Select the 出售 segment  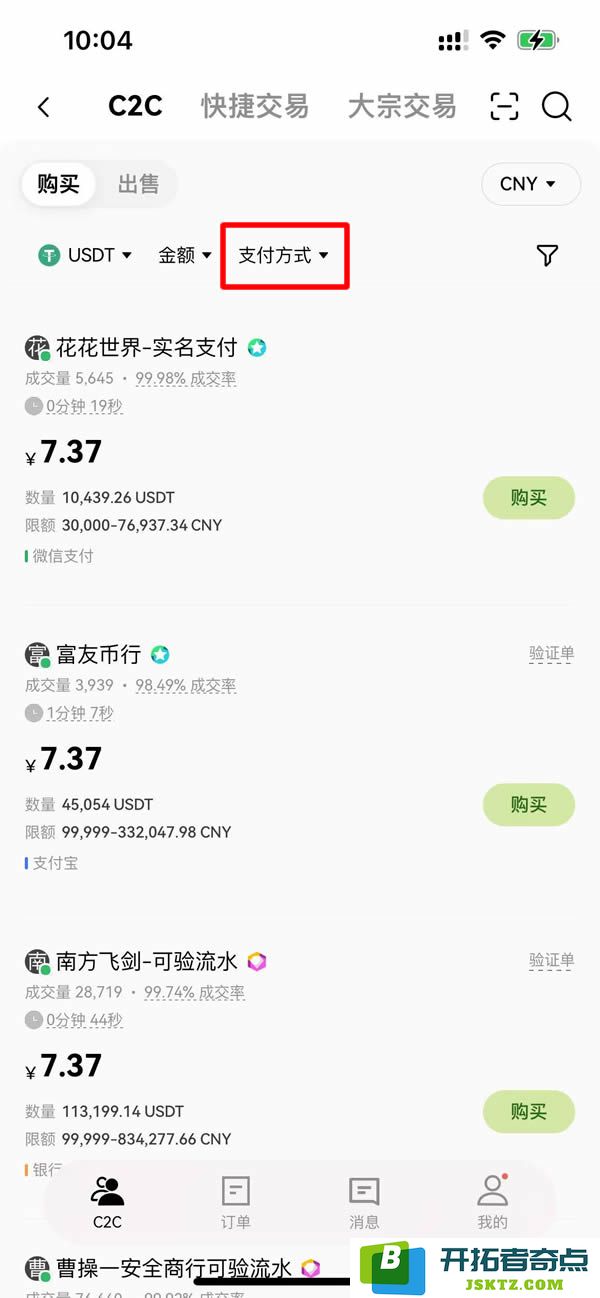(138, 184)
